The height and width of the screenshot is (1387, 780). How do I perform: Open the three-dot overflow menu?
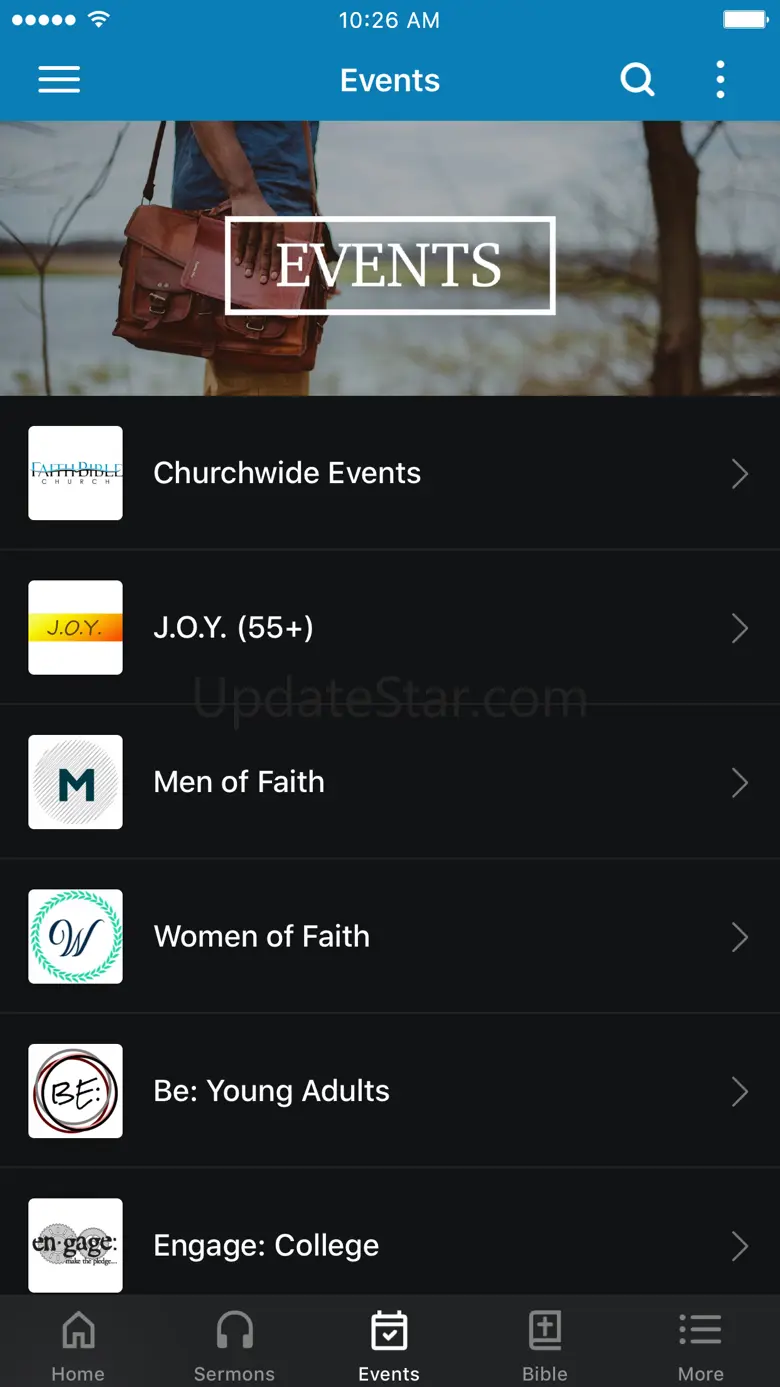tap(720, 80)
